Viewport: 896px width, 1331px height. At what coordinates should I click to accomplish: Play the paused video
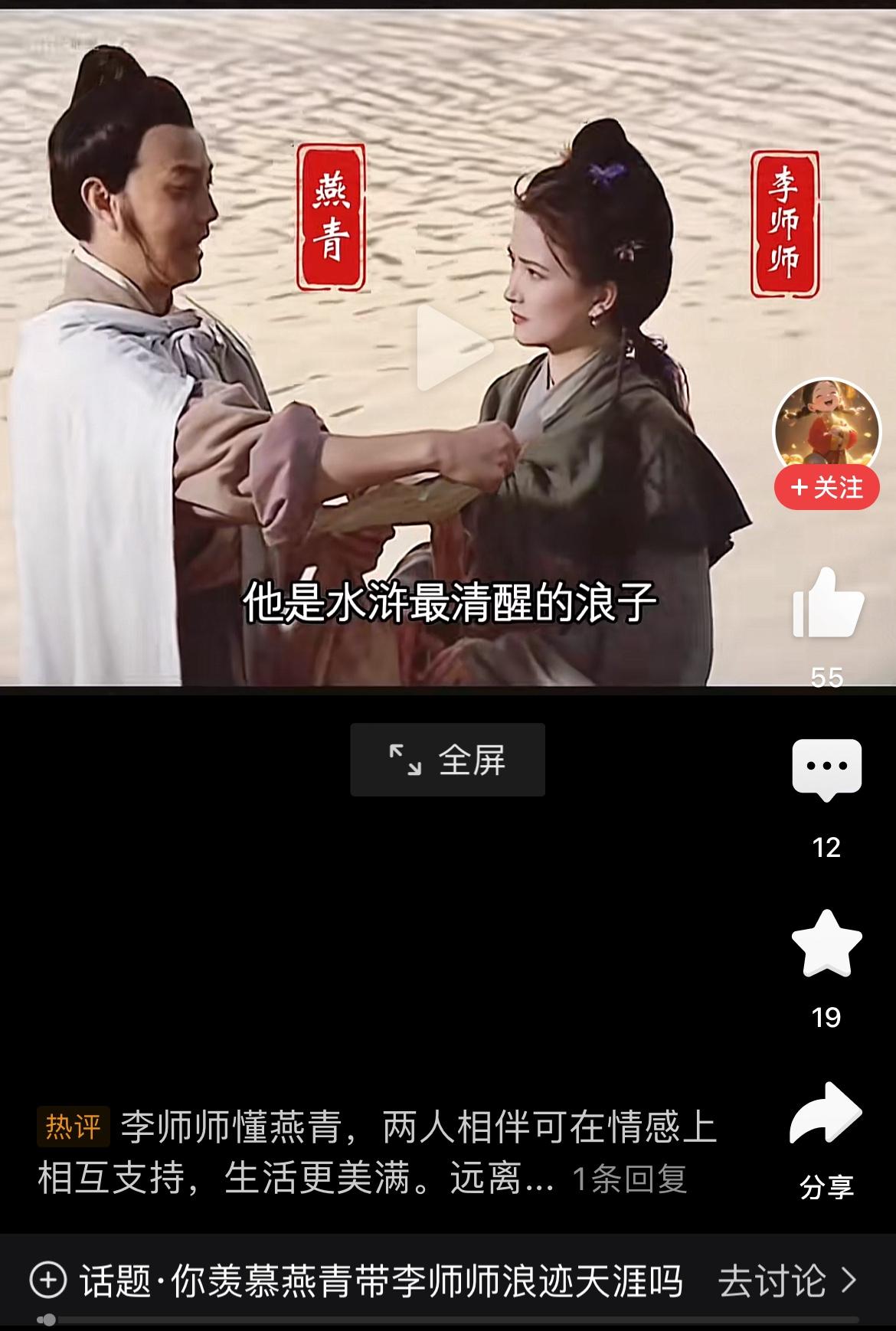click(x=452, y=349)
